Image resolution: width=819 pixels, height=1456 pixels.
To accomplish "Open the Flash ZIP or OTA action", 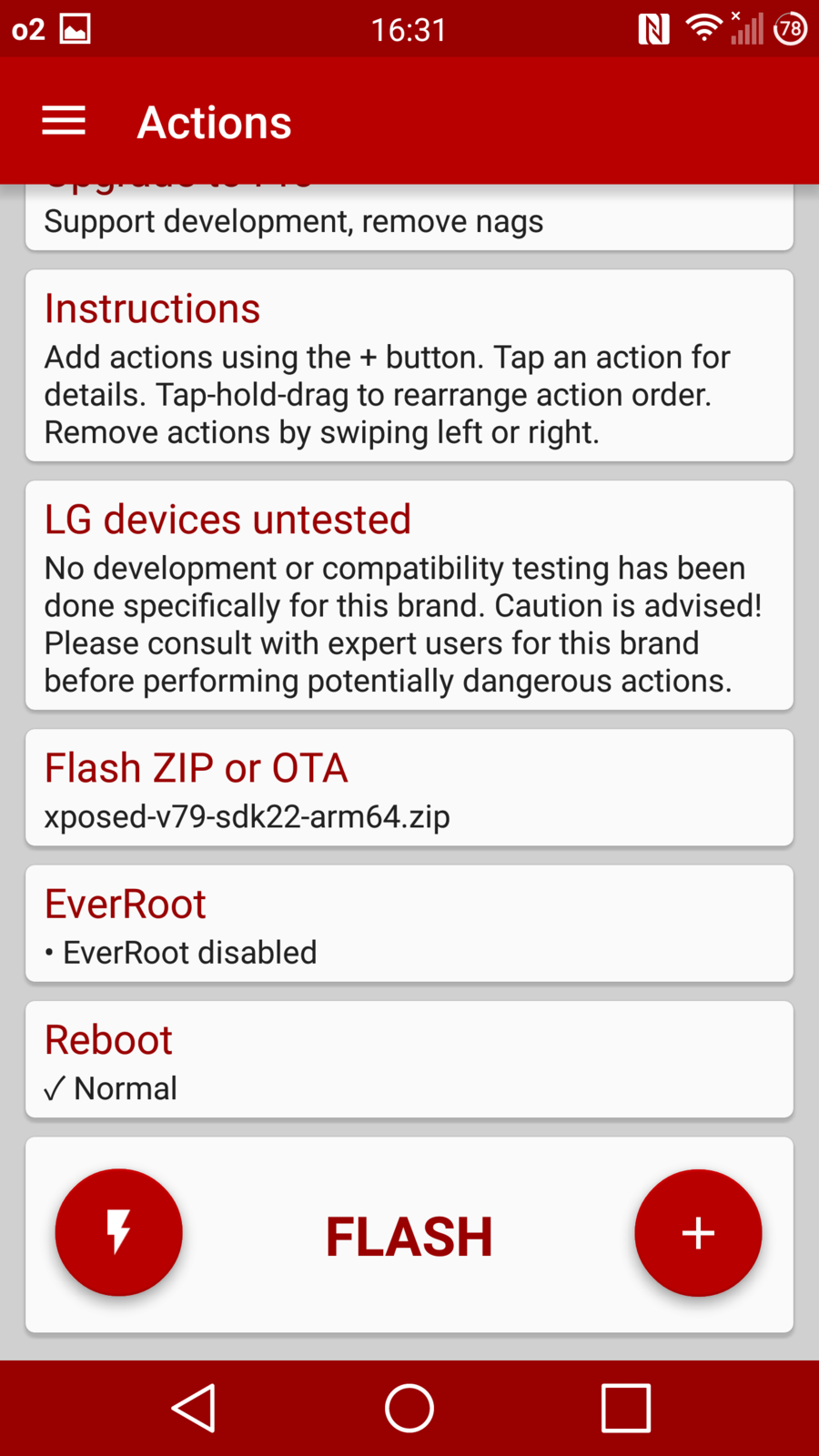I will point(409,788).
